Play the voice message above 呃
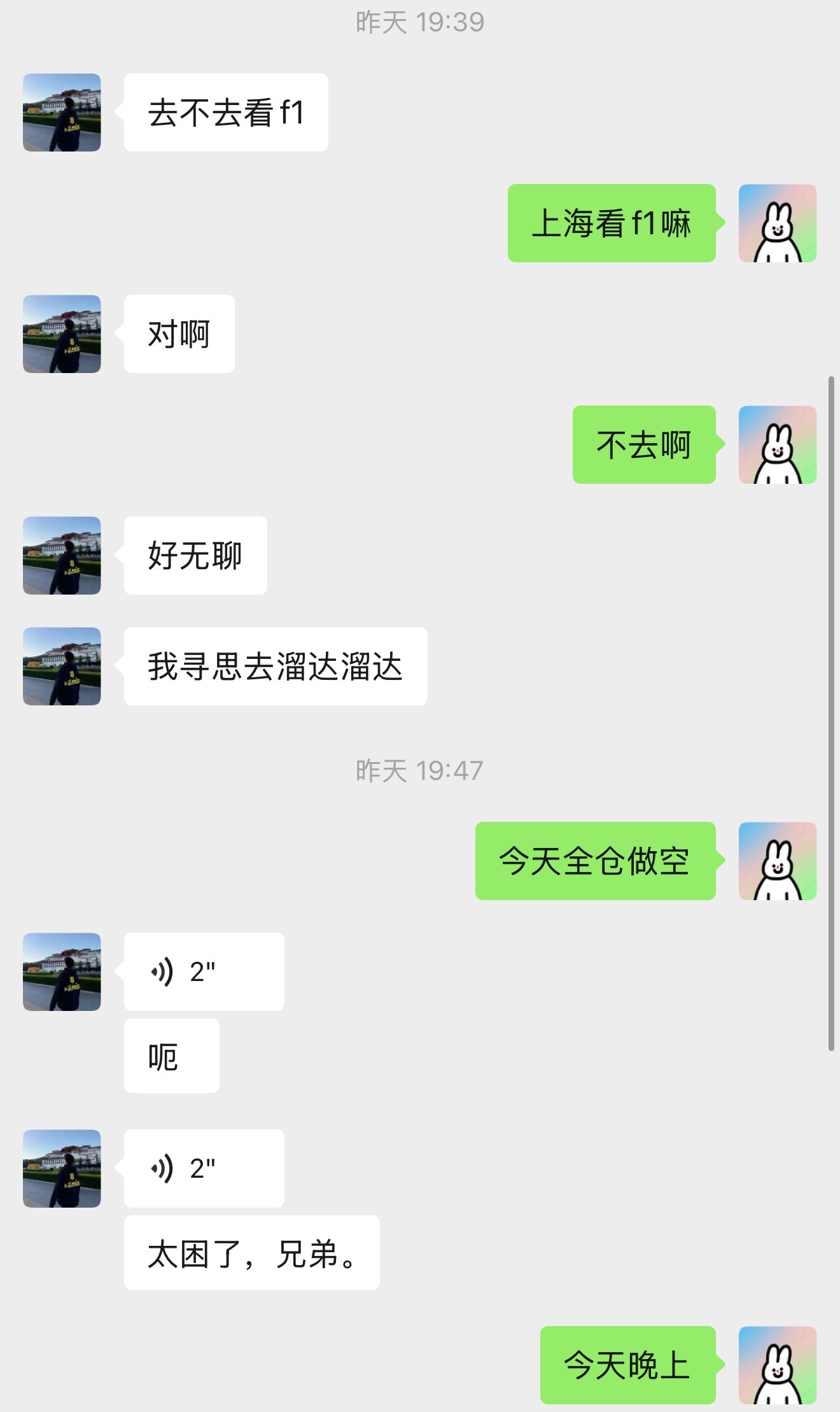 pyautogui.click(x=204, y=971)
